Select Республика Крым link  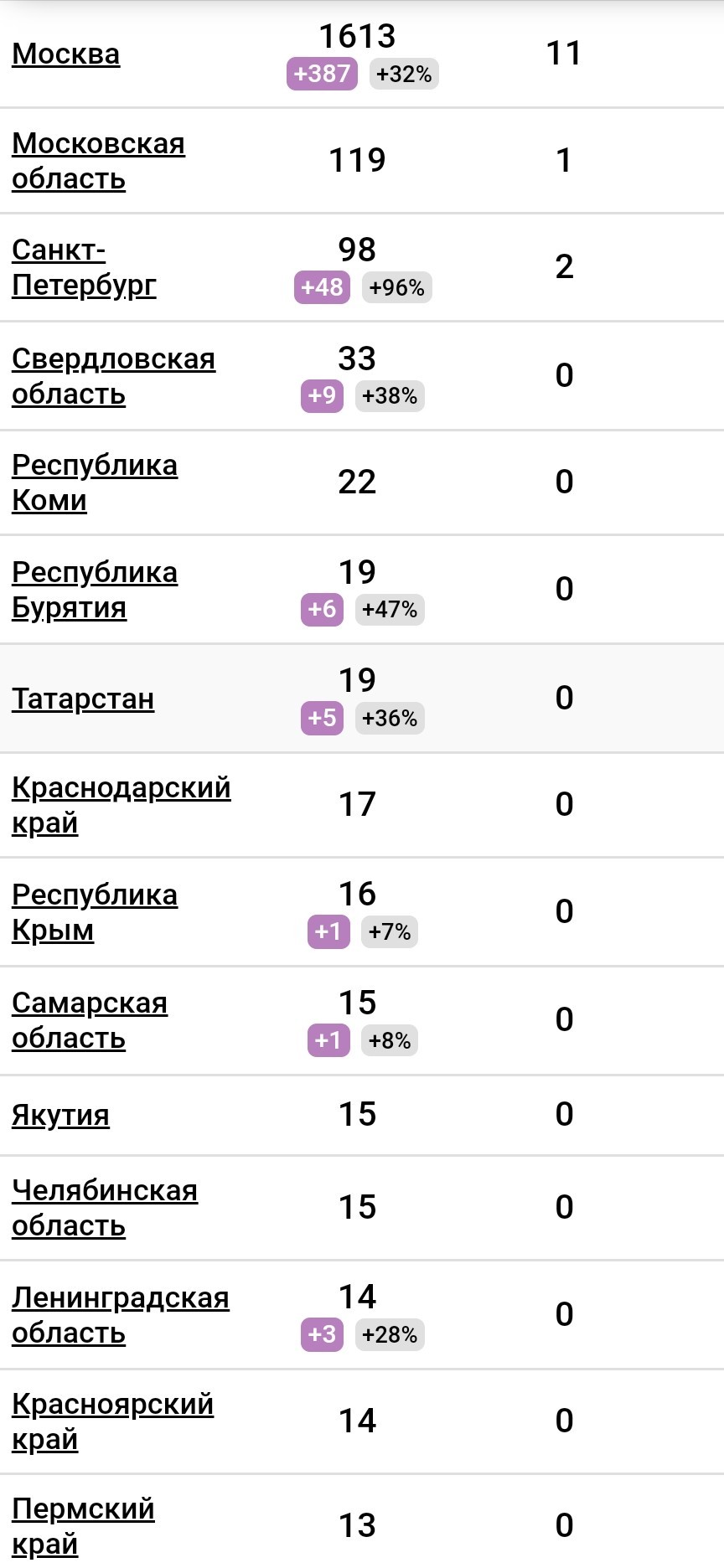[x=95, y=912]
